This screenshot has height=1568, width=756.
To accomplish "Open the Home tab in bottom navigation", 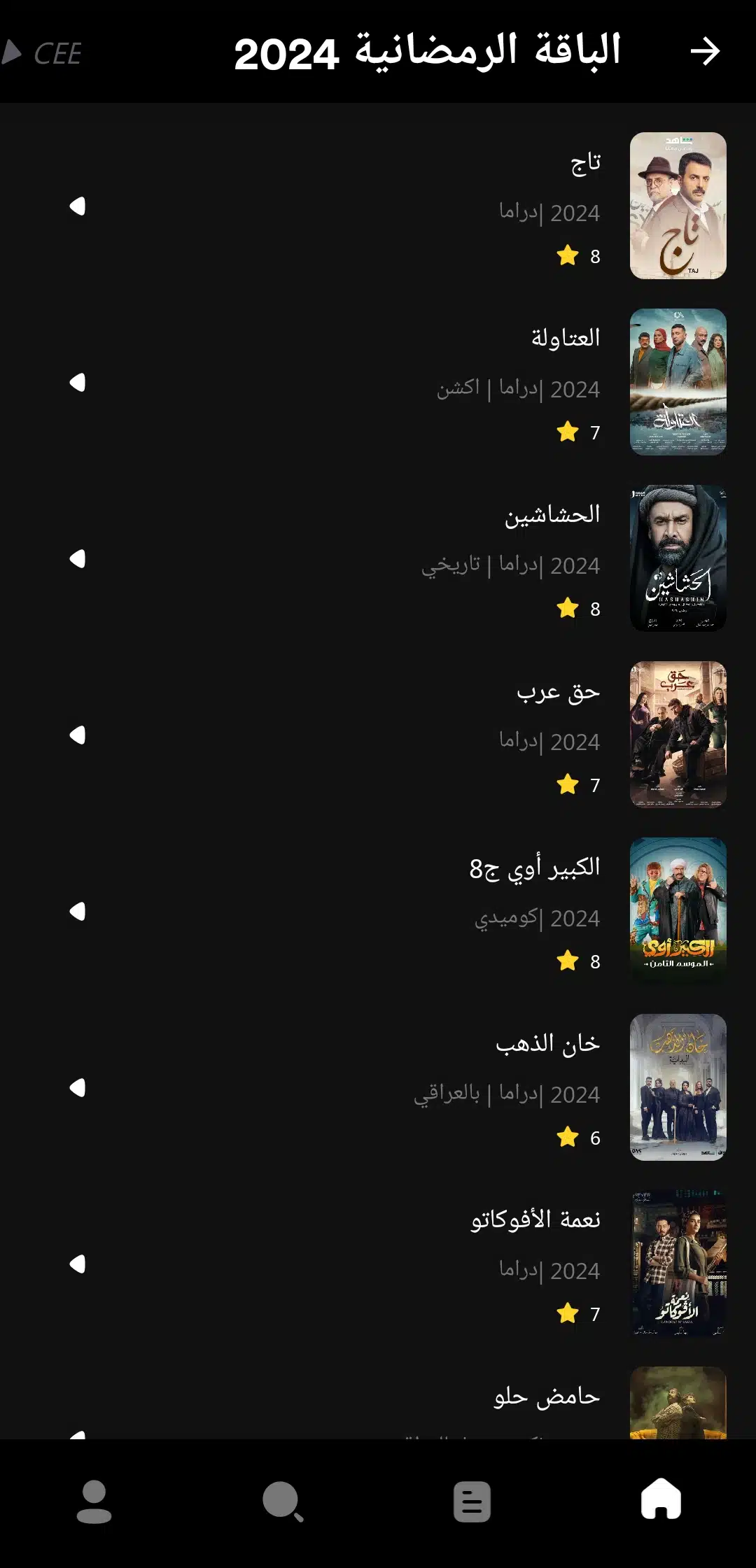I will click(661, 1500).
